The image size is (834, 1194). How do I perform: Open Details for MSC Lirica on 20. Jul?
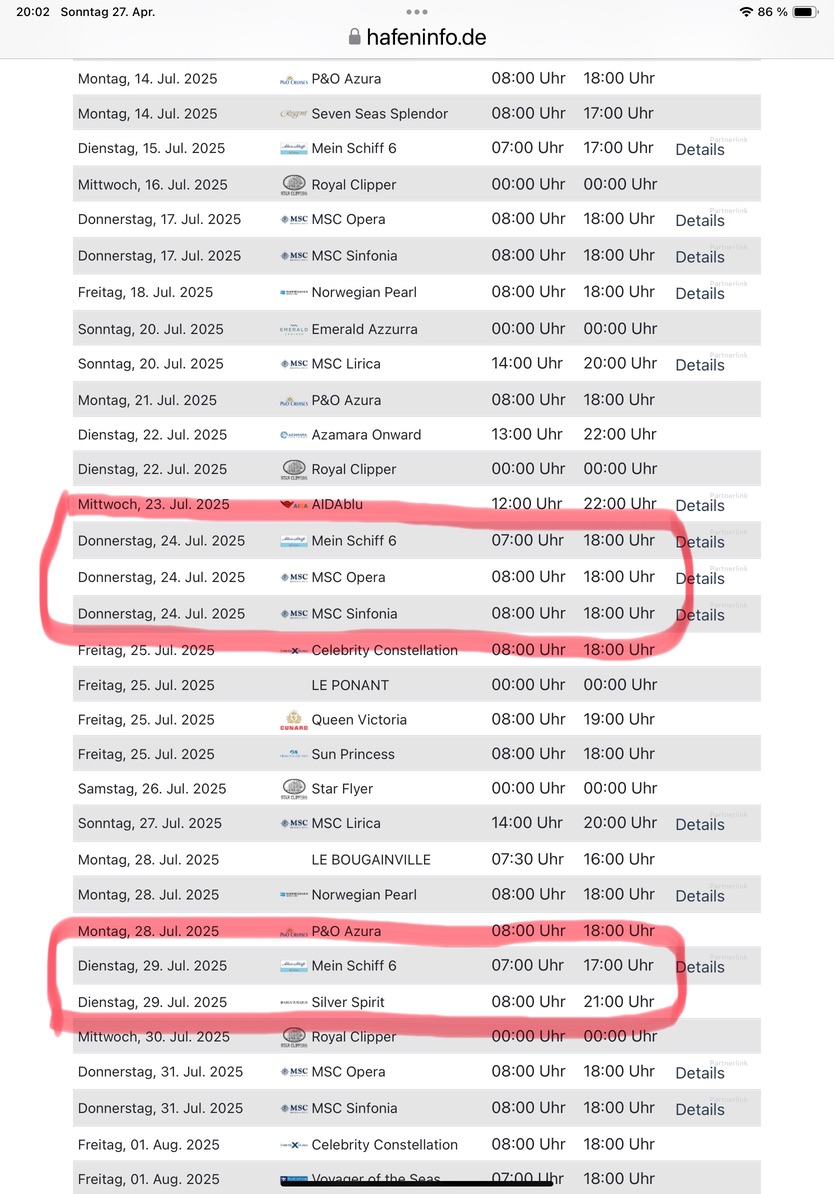pos(700,365)
